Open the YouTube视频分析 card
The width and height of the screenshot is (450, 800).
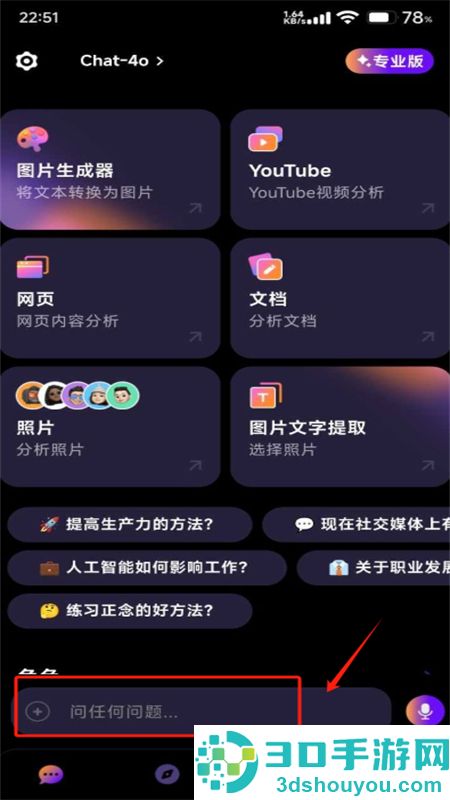[340, 169]
